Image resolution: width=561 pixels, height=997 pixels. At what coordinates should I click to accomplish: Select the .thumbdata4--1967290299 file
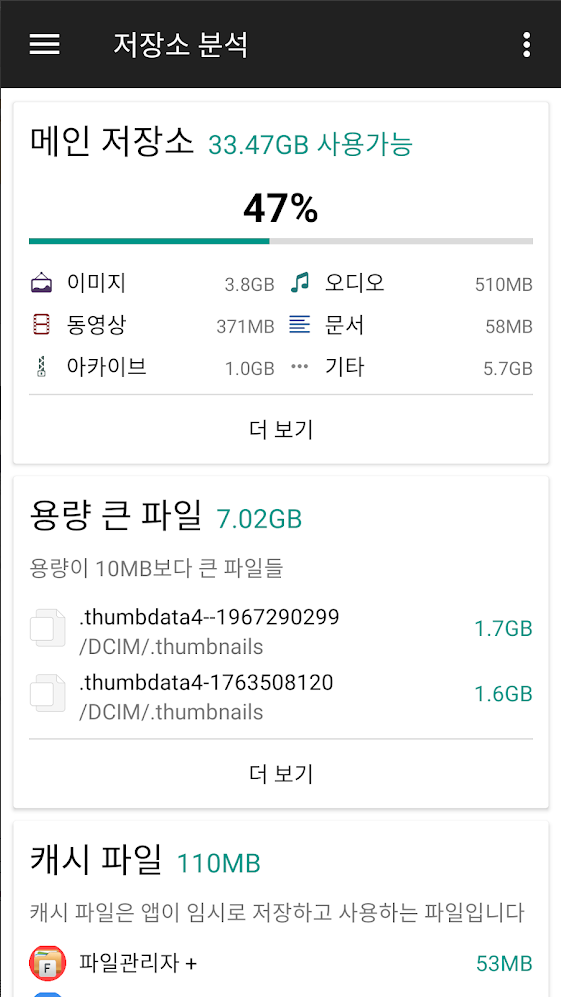tap(280, 629)
